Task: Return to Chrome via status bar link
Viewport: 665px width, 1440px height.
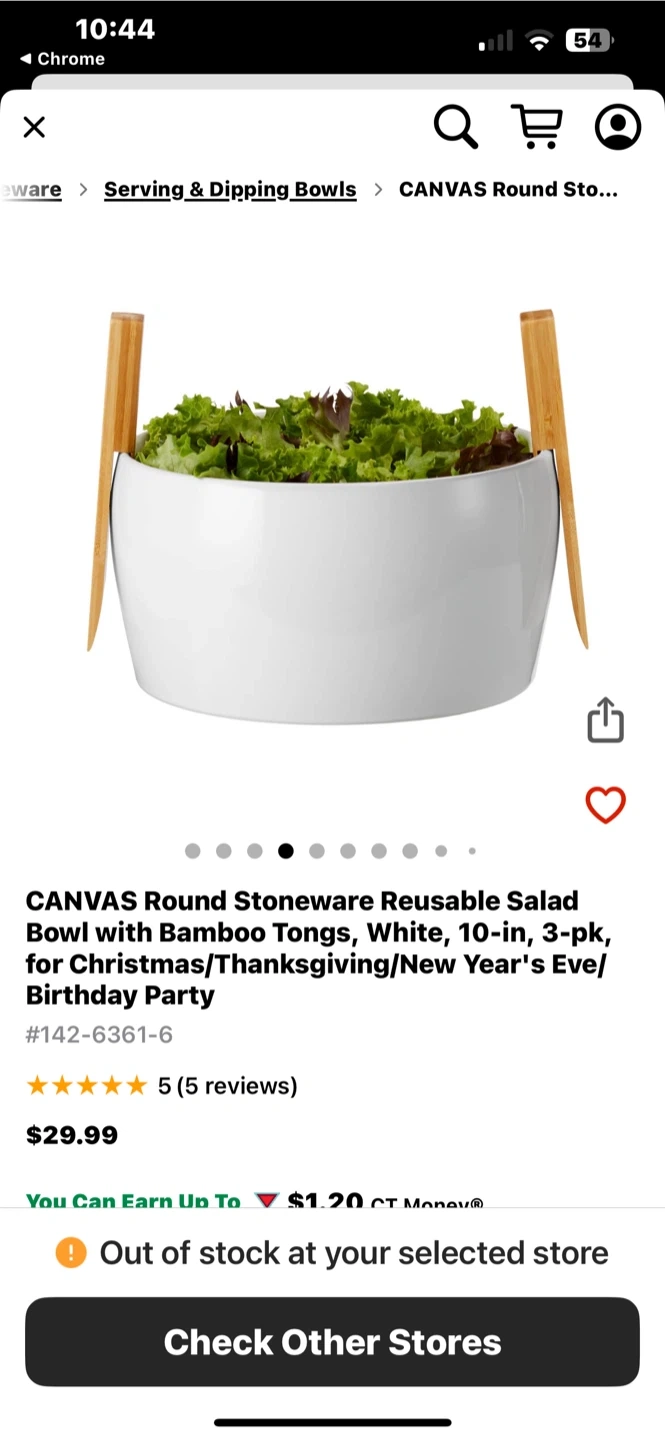Action: [62, 59]
